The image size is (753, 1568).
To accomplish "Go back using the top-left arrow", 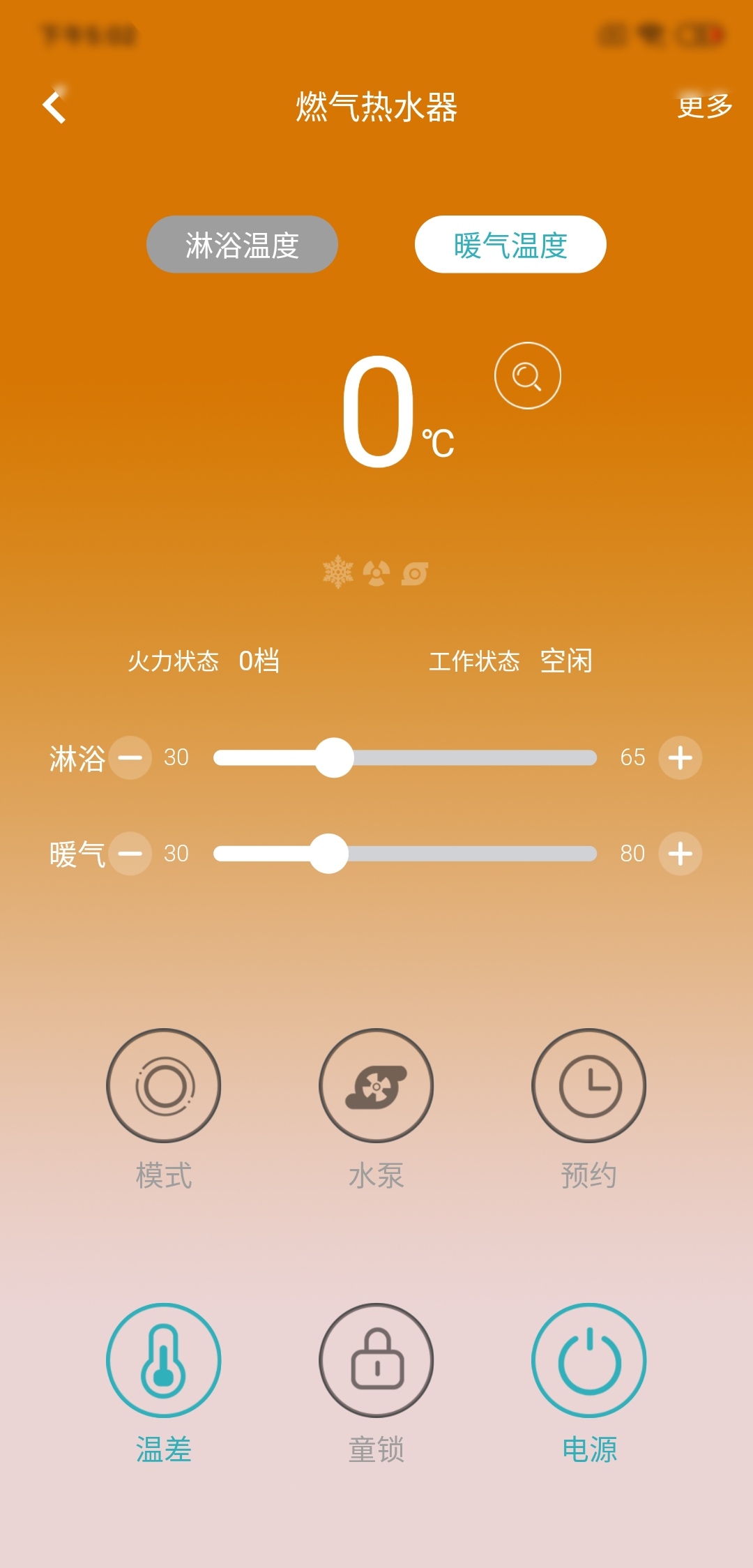I will point(54,107).
